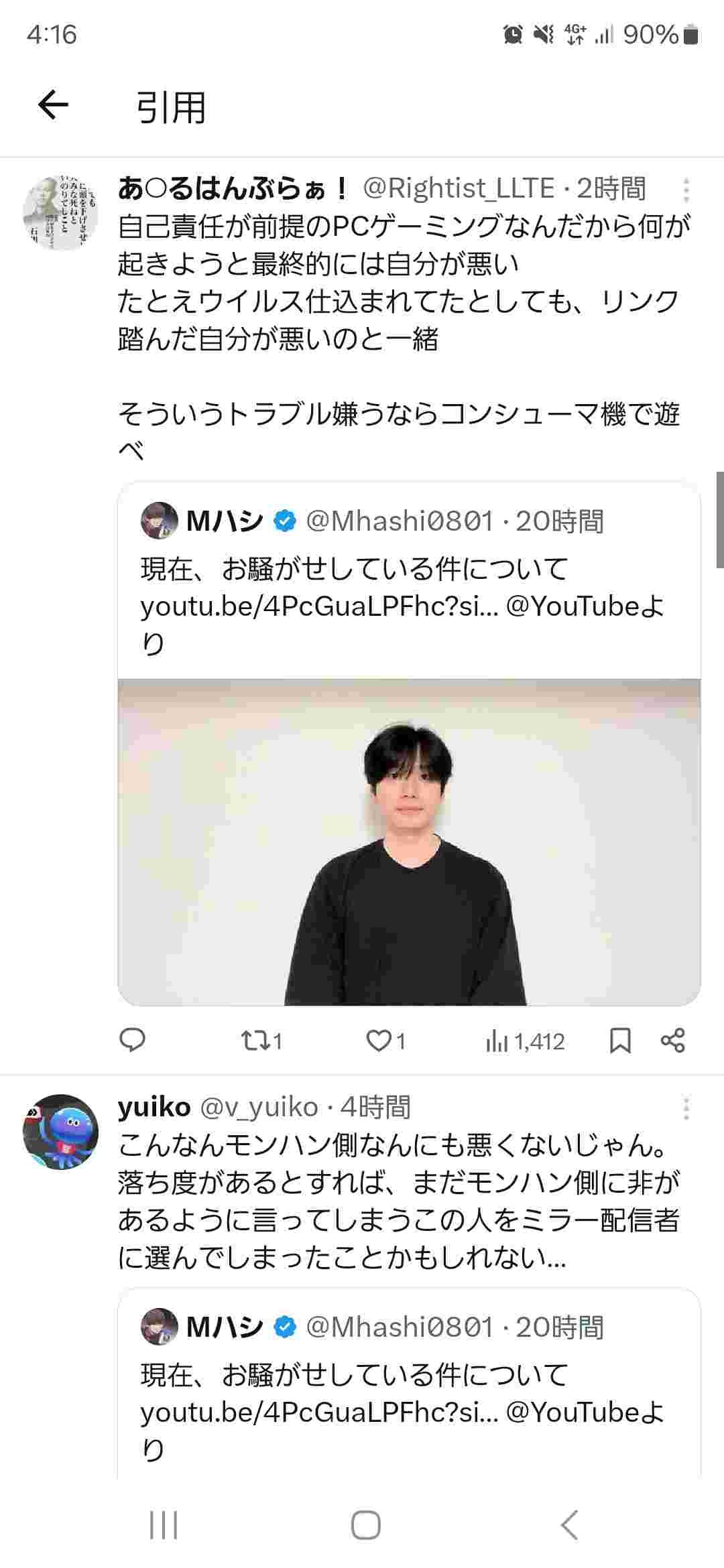This screenshot has height=1568, width=724.
Task: Share @Rightist_LLTE's post
Action: [x=672, y=1041]
